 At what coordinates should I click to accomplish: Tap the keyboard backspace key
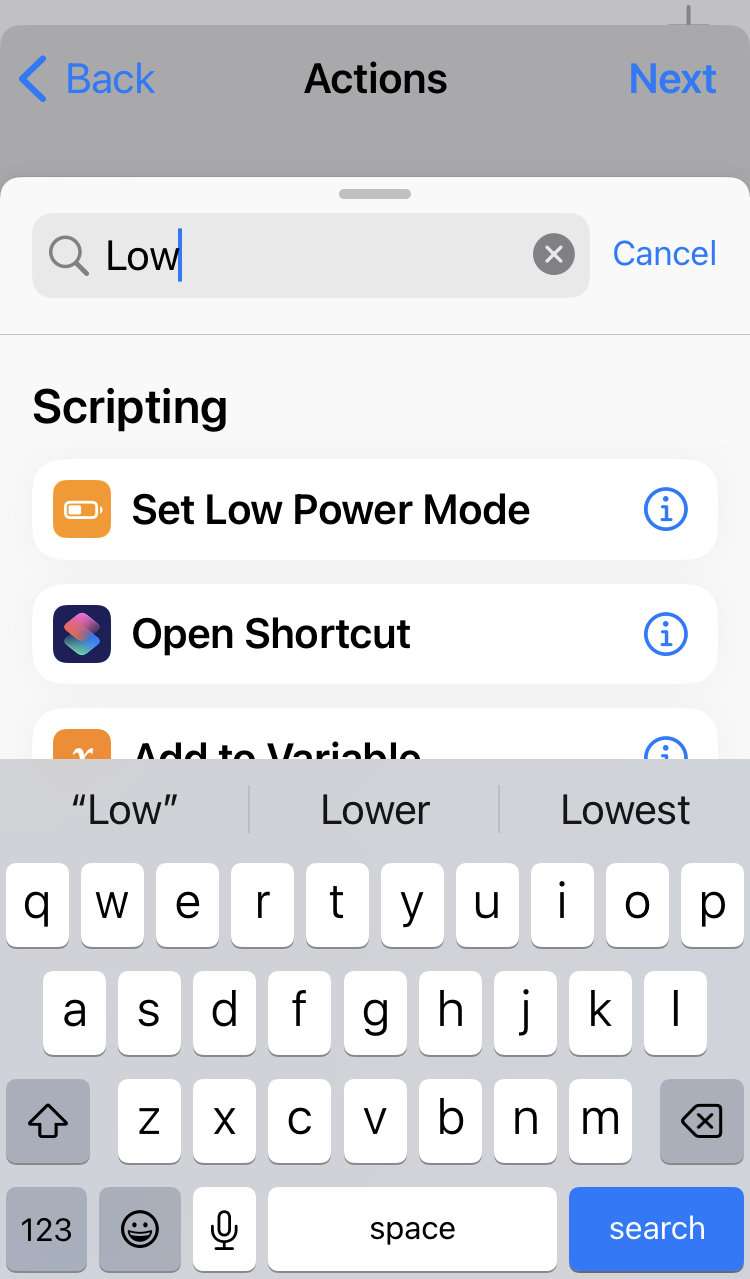coord(701,1121)
